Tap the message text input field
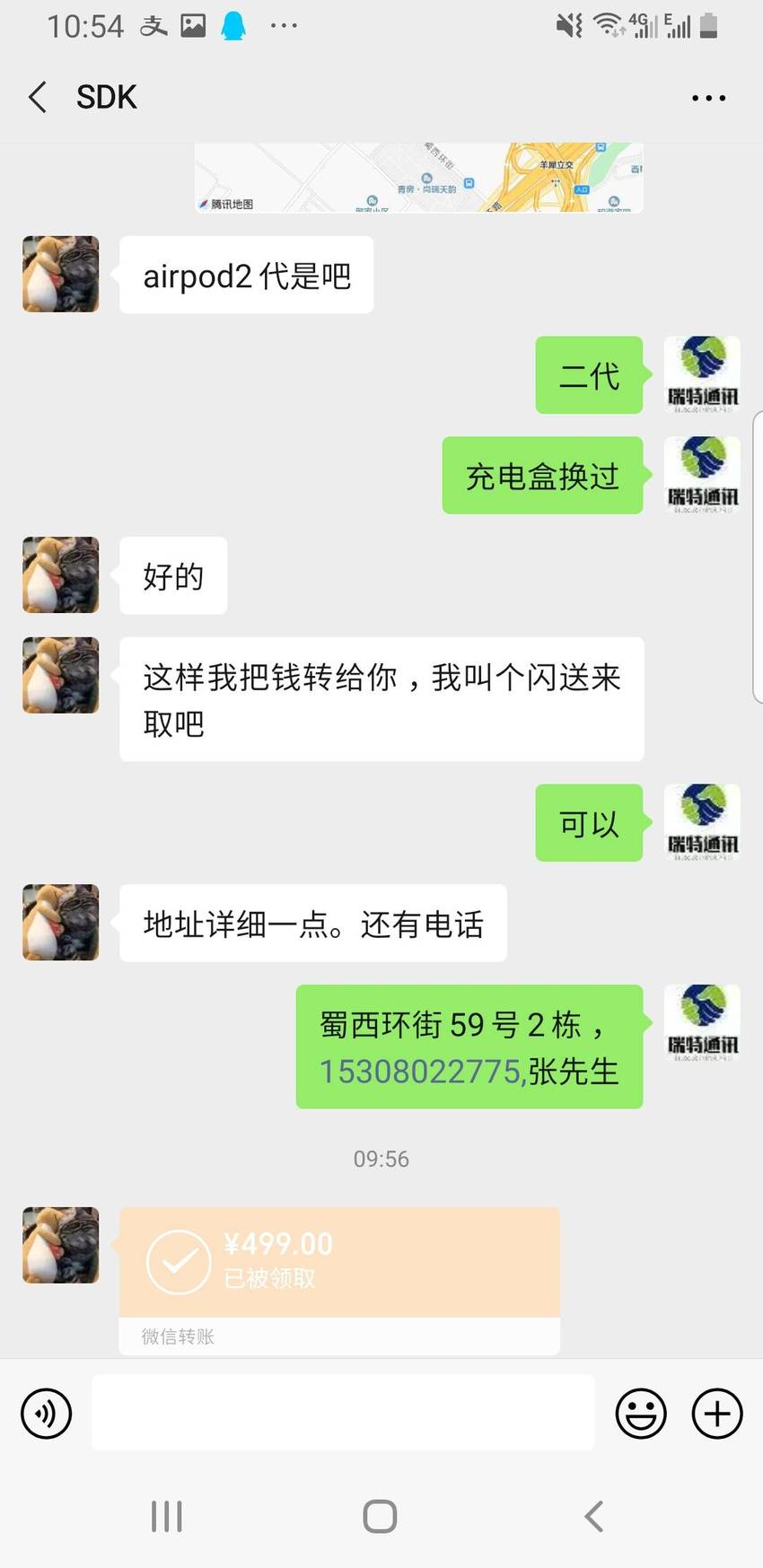Image resolution: width=763 pixels, height=1568 pixels. [343, 1413]
